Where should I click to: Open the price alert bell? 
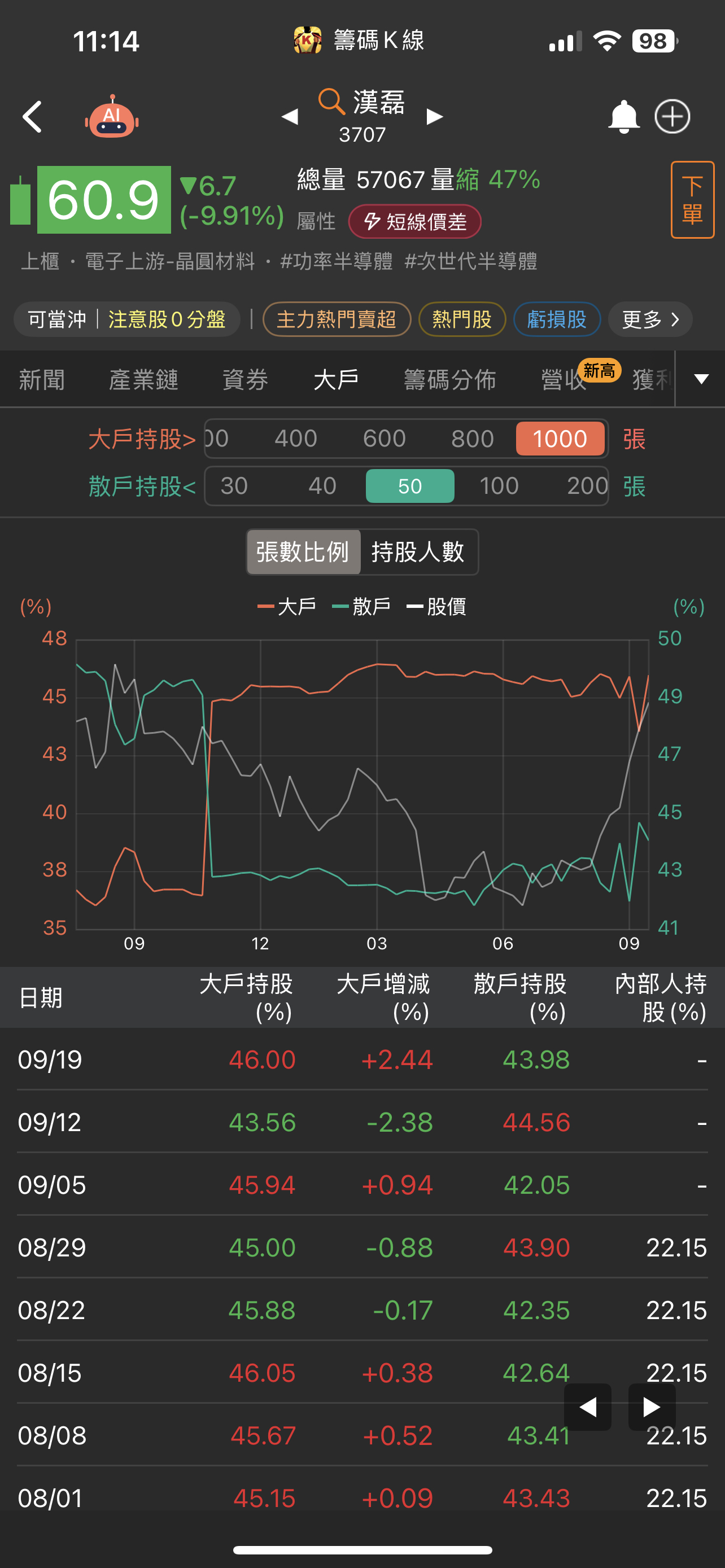[623, 117]
